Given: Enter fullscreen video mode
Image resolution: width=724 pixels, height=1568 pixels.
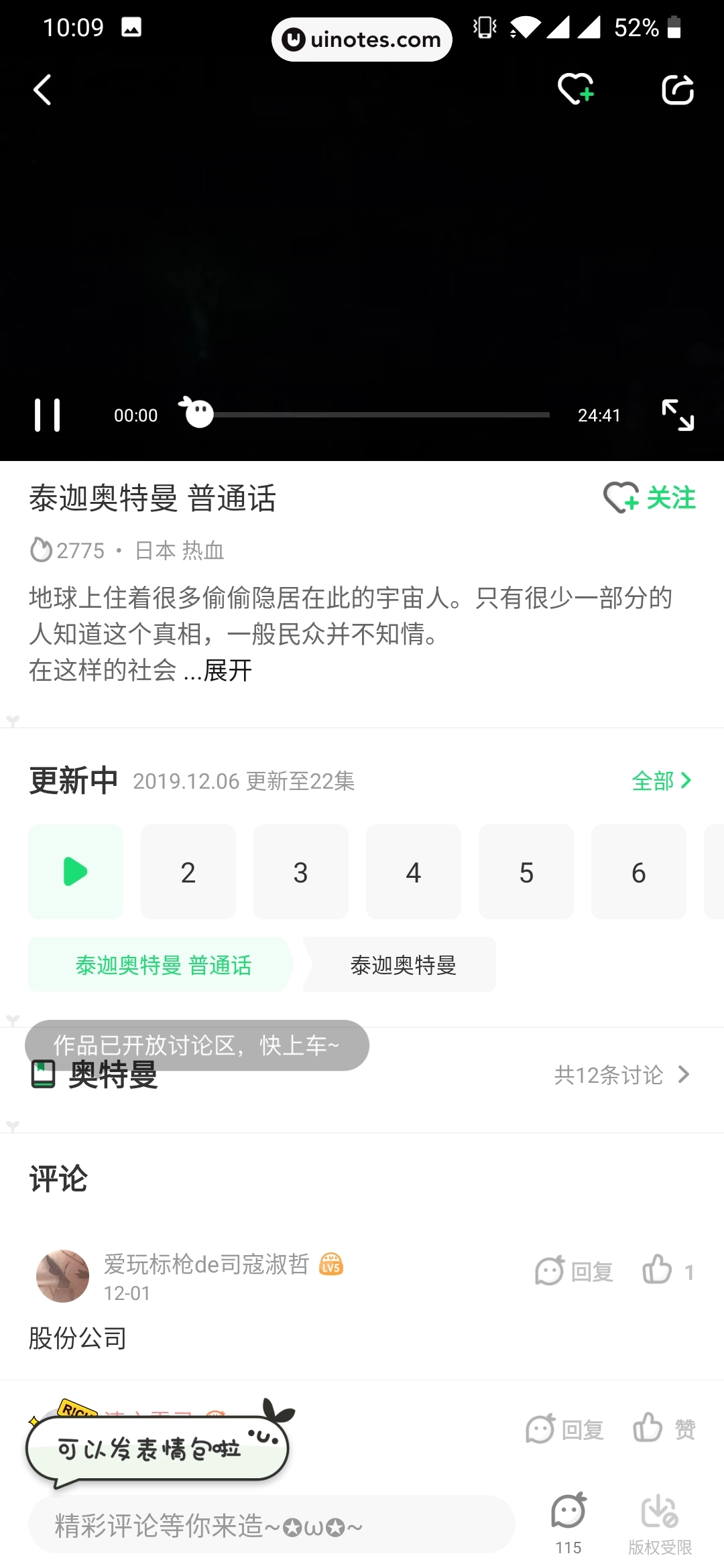Looking at the screenshot, I should [677, 415].
